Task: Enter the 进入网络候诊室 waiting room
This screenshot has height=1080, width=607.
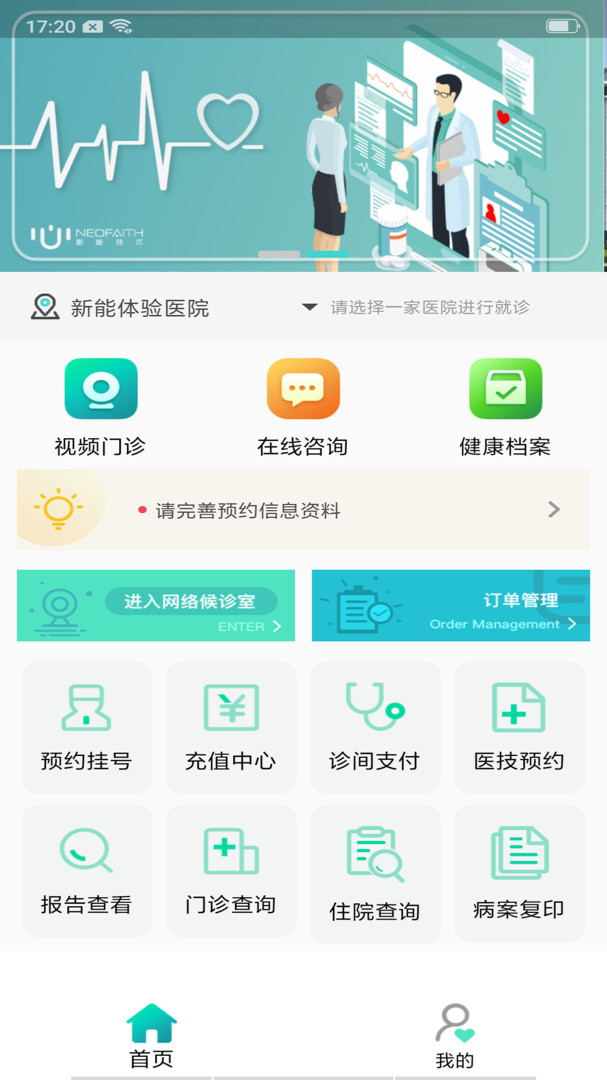Action: point(156,605)
